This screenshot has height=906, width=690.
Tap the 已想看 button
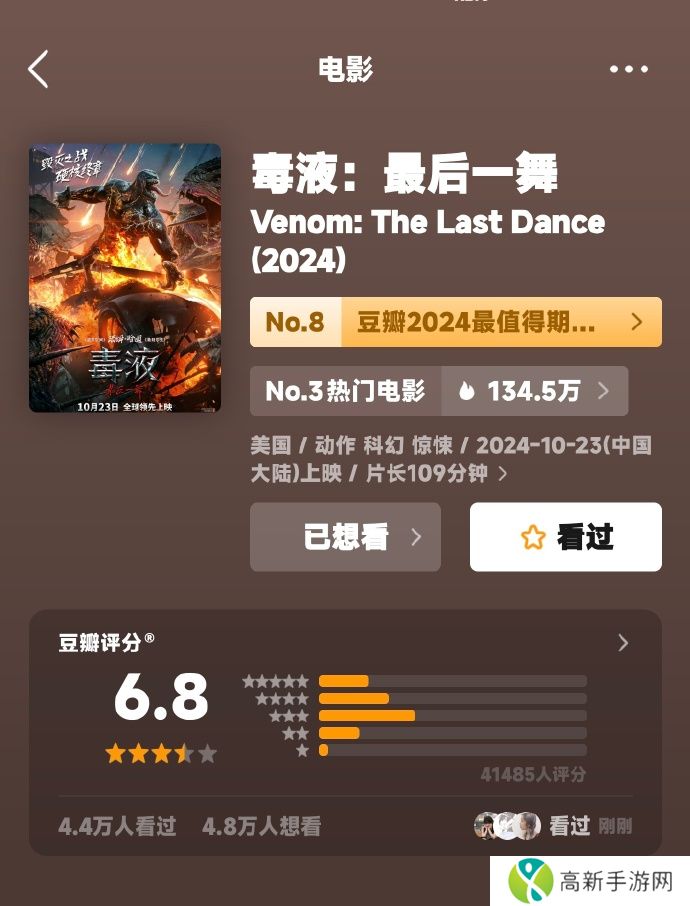(x=345, y=537)
